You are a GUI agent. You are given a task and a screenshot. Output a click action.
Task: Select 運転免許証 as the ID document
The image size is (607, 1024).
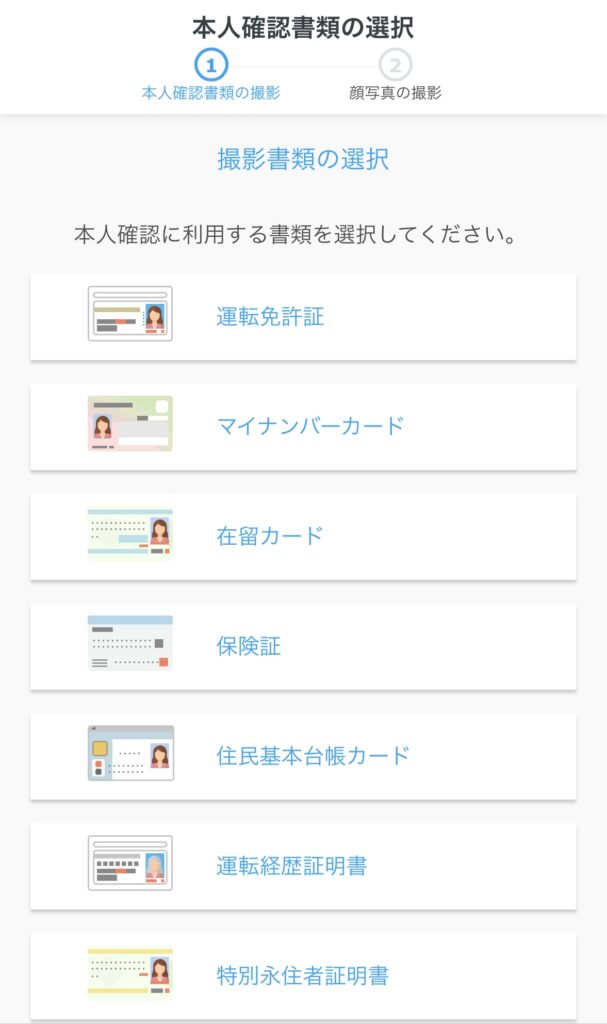click(303, 317)
